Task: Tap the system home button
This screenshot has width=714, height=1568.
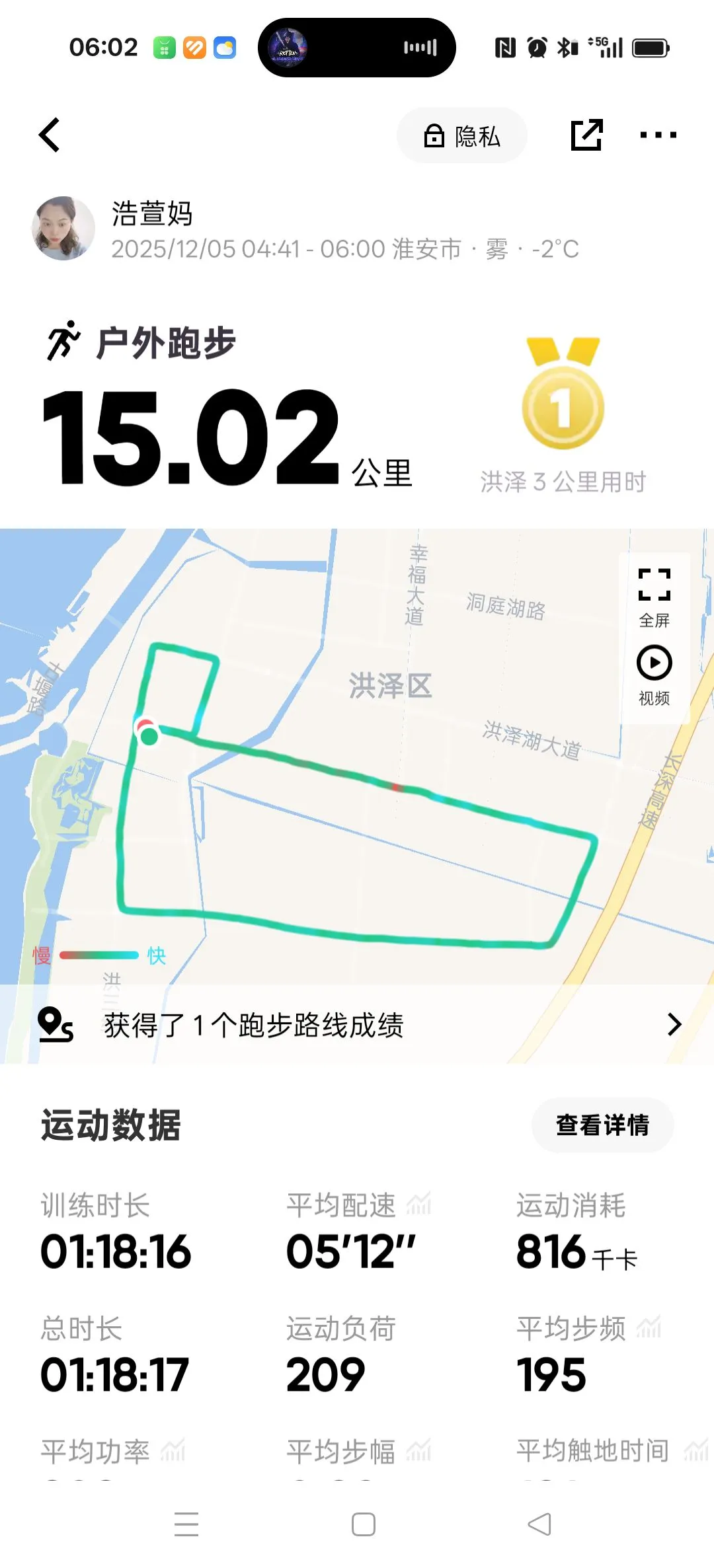Action: (363, 1524)
